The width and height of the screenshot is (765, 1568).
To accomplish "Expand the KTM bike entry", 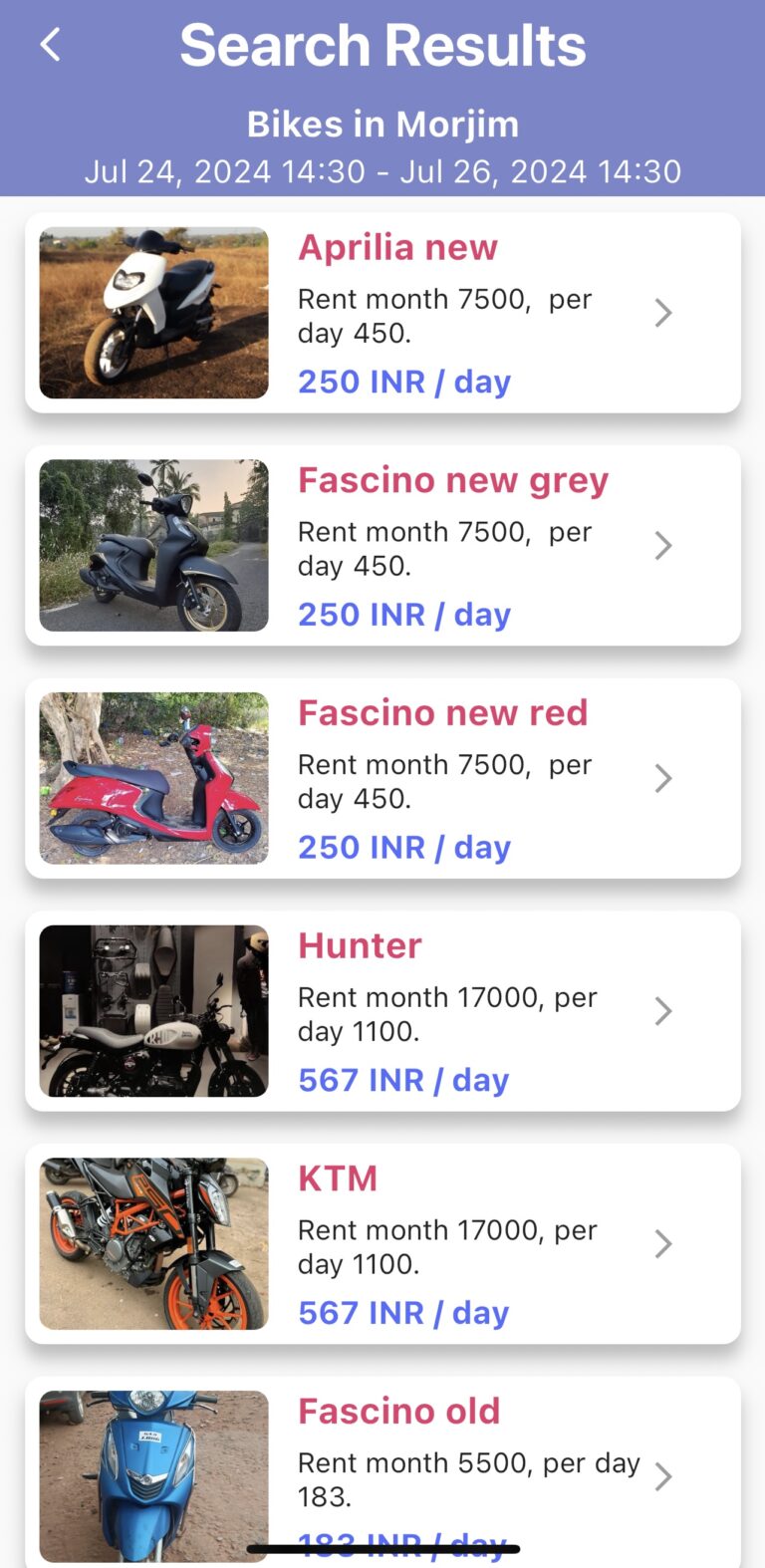I will point(382,1243).
